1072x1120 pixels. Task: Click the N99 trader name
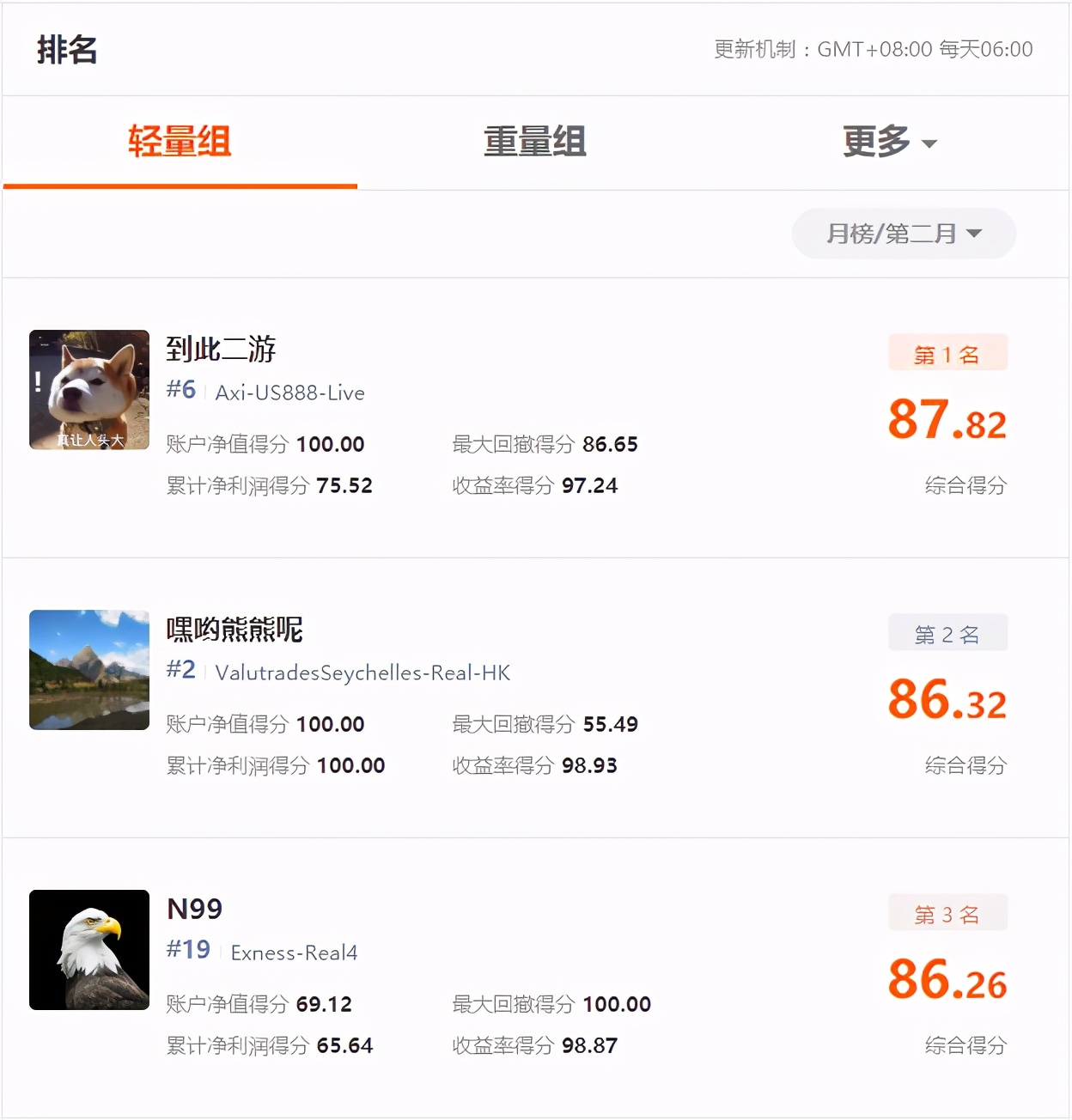(x=193, y=908)
